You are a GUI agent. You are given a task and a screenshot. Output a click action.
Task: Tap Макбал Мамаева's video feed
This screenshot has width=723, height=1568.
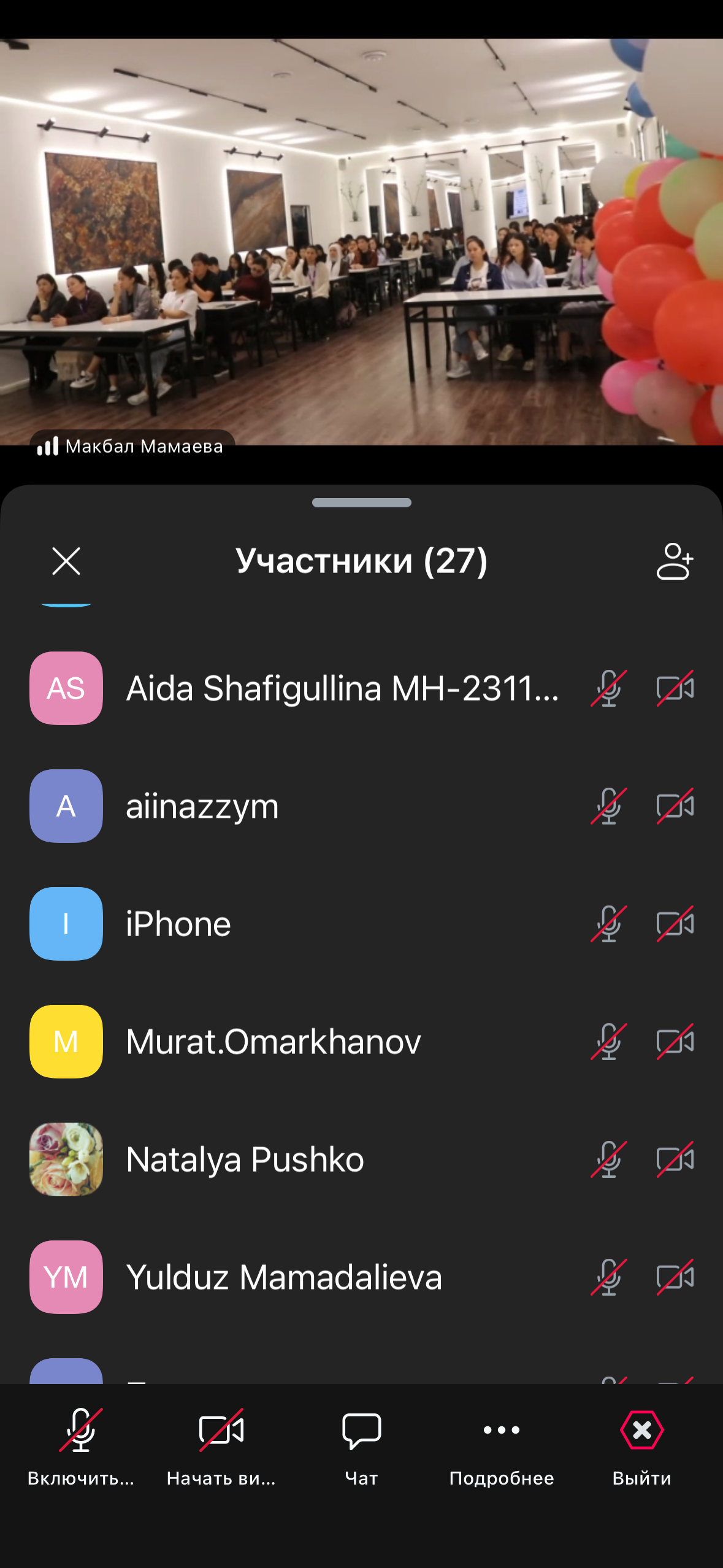point(362,242)
